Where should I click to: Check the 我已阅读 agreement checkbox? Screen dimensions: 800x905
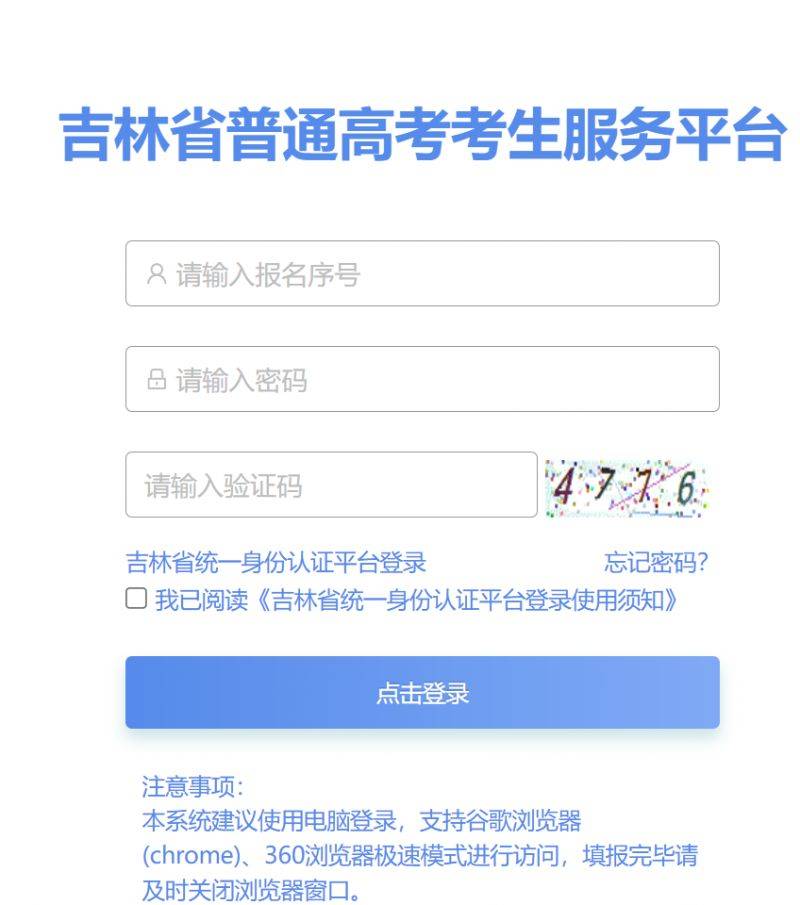click(x=136, y=599)
